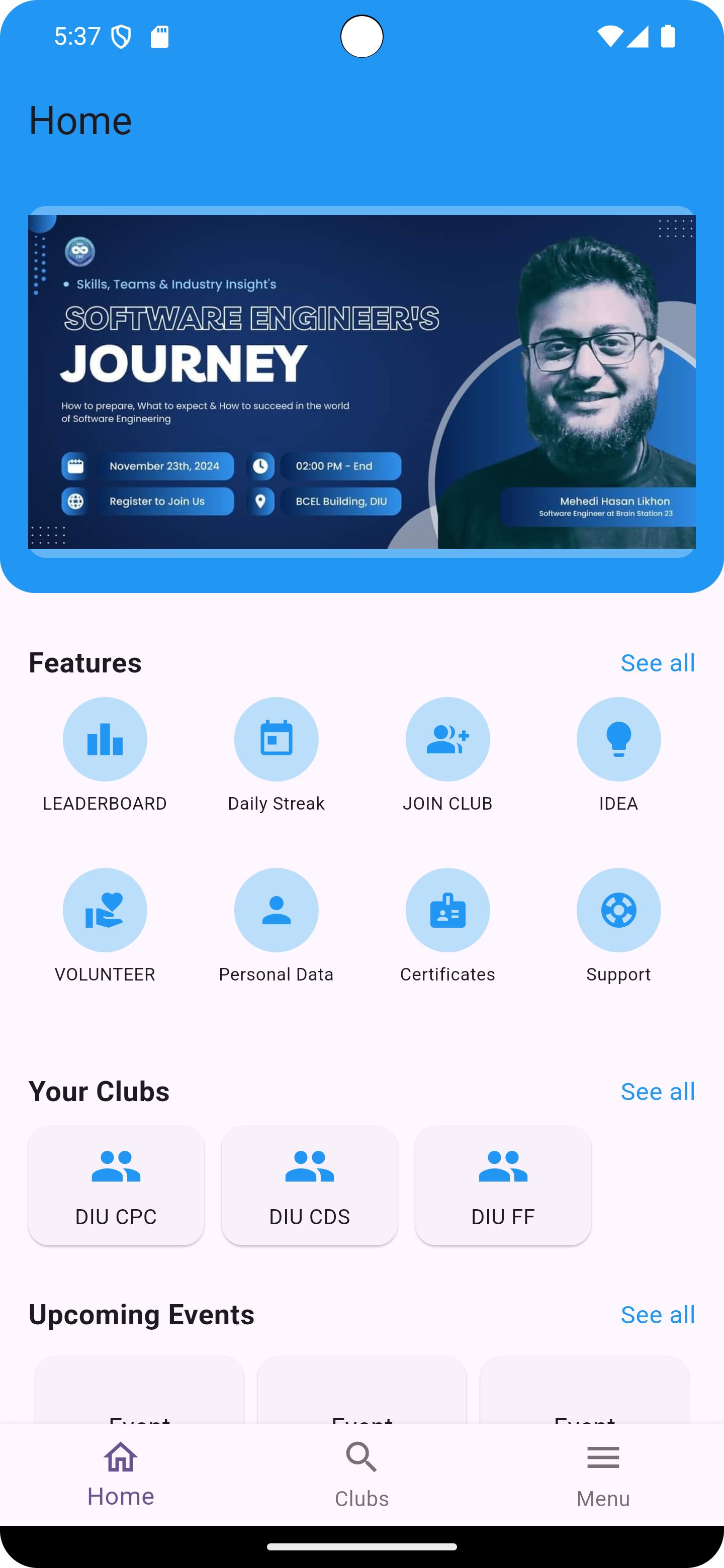Switch to the Clubs tab
The image size is (724, 1568).
361,1474
